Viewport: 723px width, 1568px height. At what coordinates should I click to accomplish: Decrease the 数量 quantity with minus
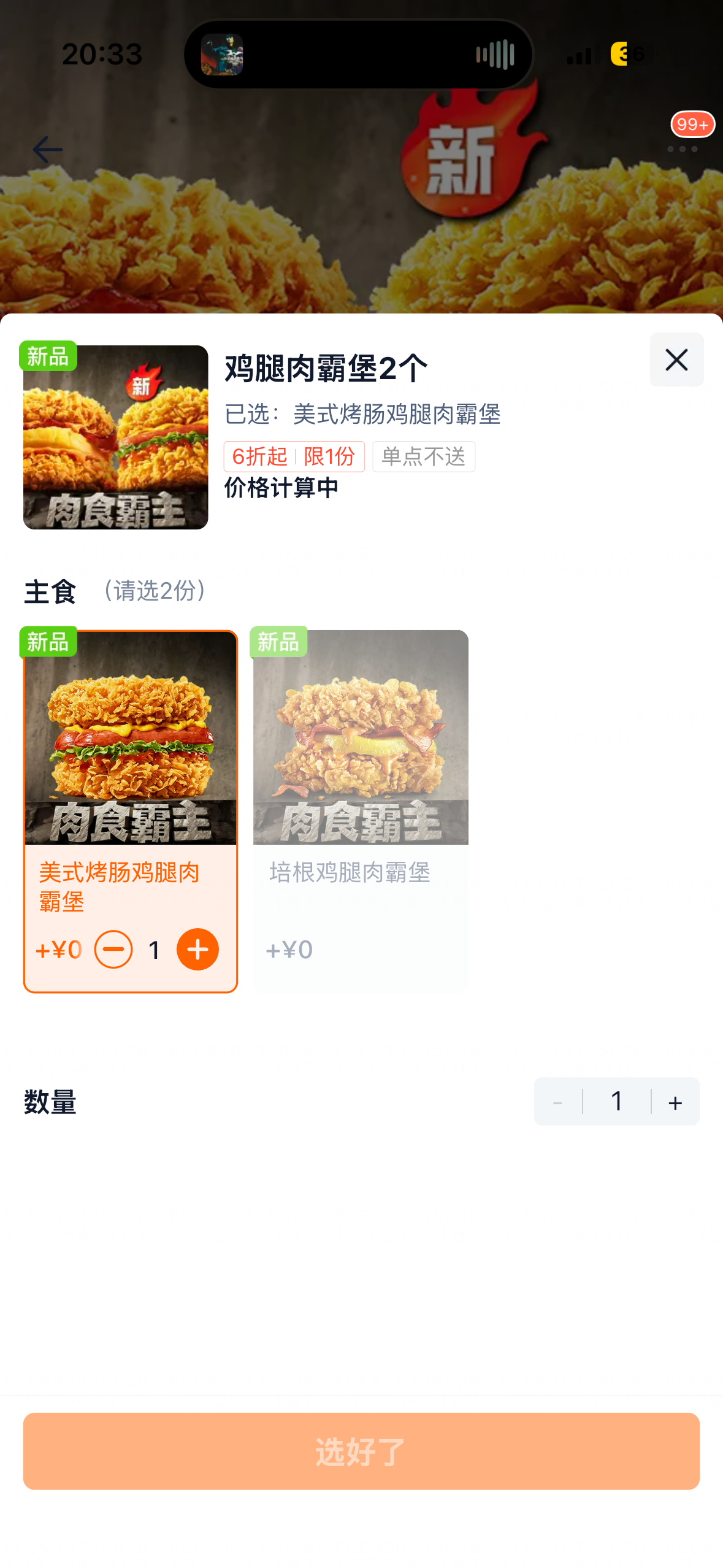[x=557, y=1102]
